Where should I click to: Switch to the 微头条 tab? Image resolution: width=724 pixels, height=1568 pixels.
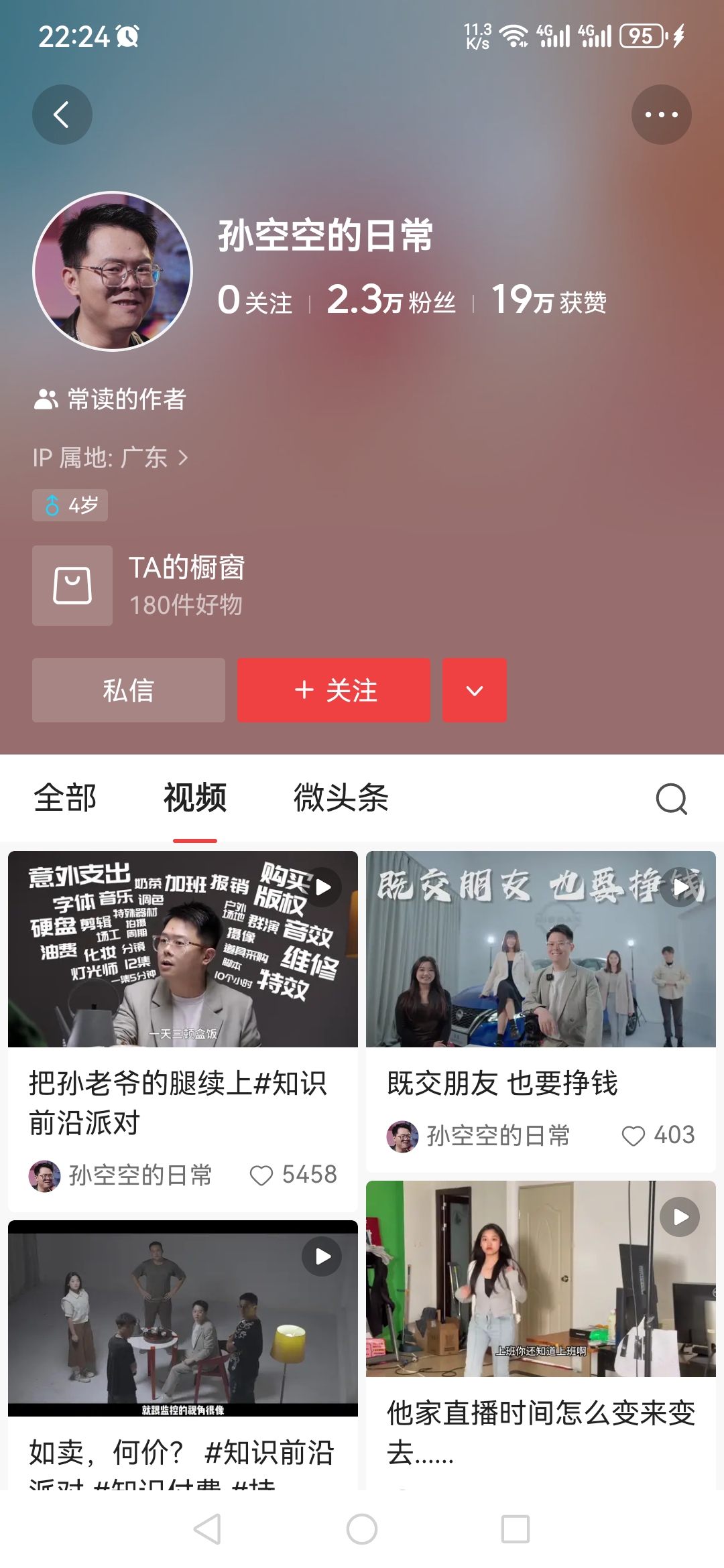[x=341, y=798]
